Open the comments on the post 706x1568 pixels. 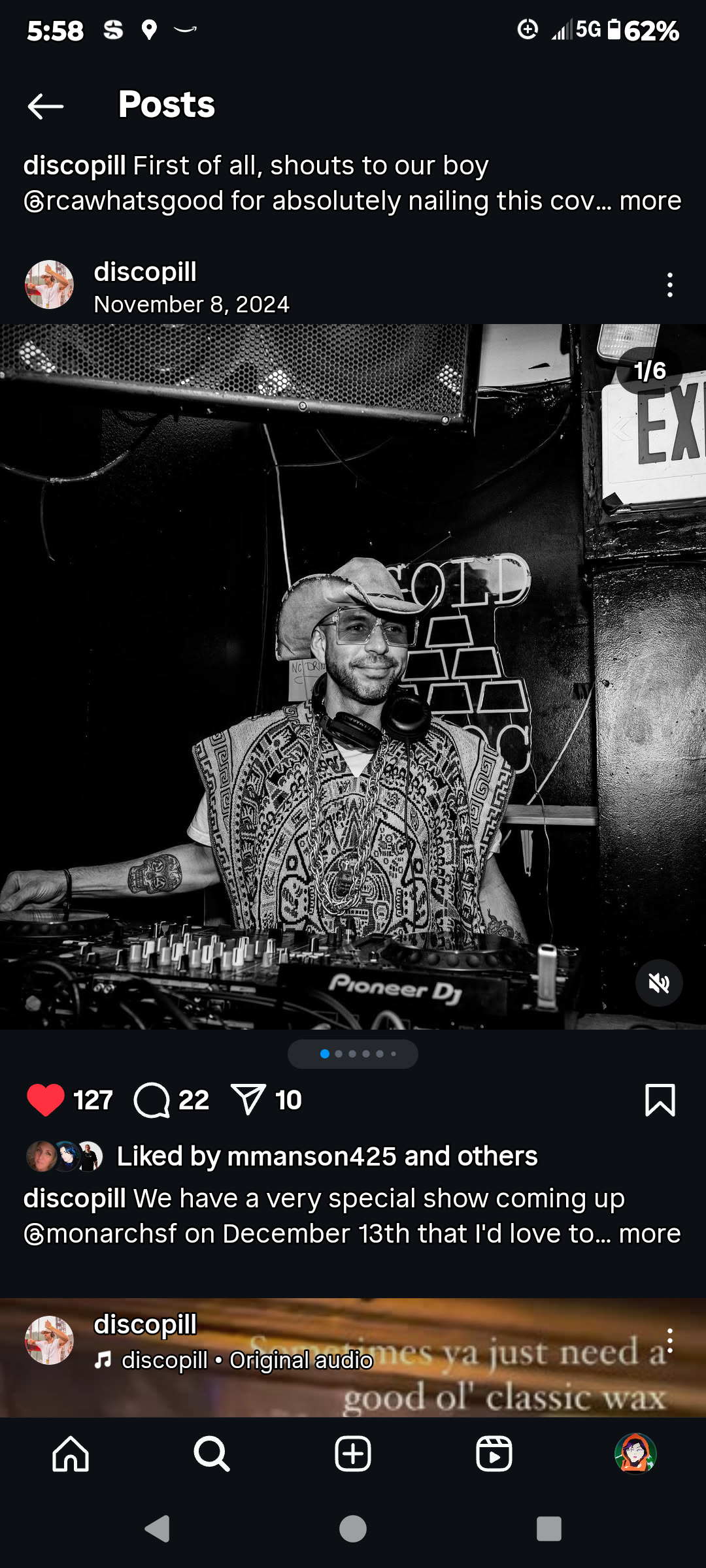pos(152,1100)
